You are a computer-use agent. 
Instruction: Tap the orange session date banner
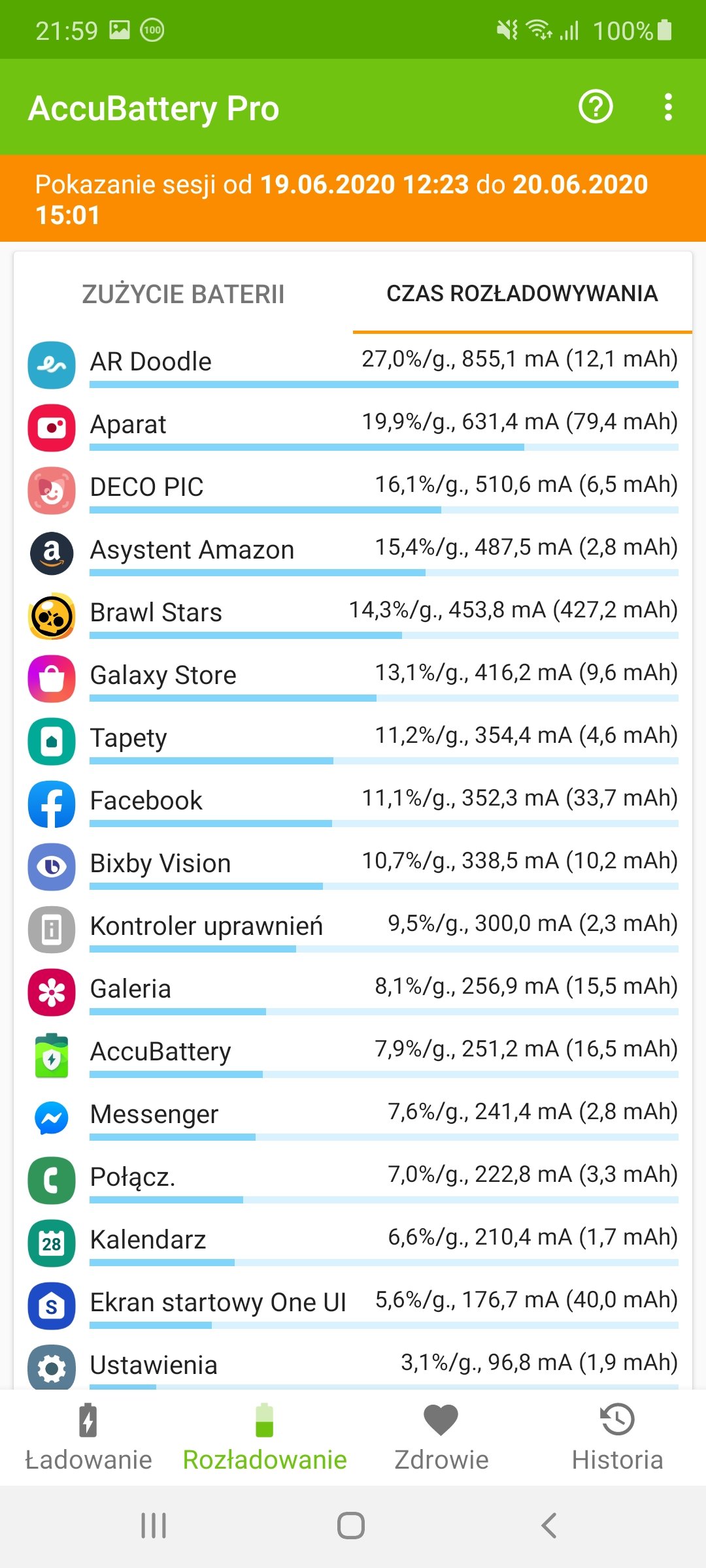click(x=353, y=199)
